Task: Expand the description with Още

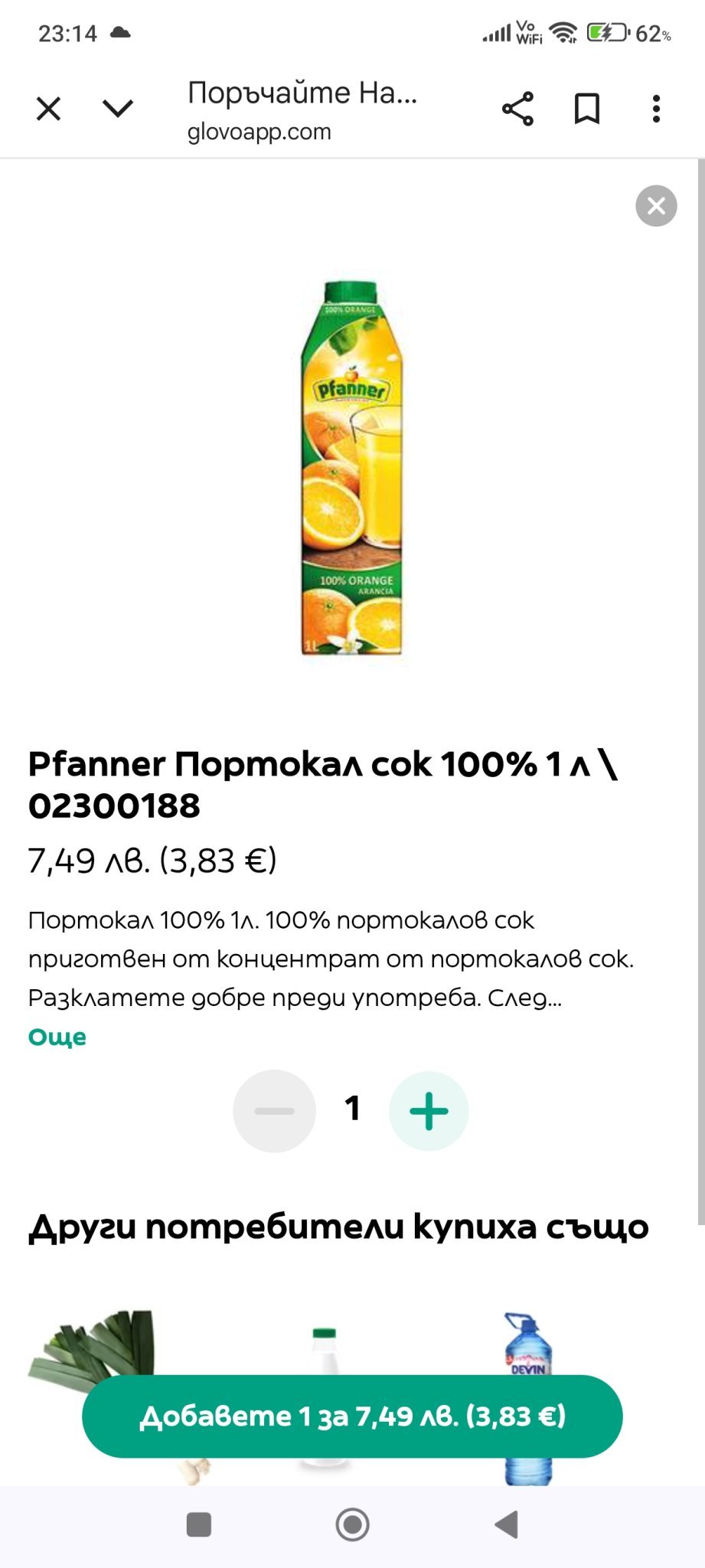Action: click(x=57, y=1037)
